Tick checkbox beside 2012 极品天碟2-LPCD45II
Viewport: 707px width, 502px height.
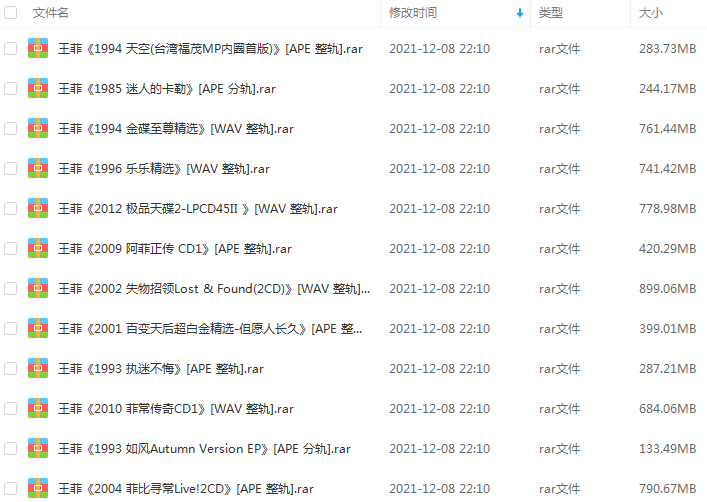click(11, 208)
